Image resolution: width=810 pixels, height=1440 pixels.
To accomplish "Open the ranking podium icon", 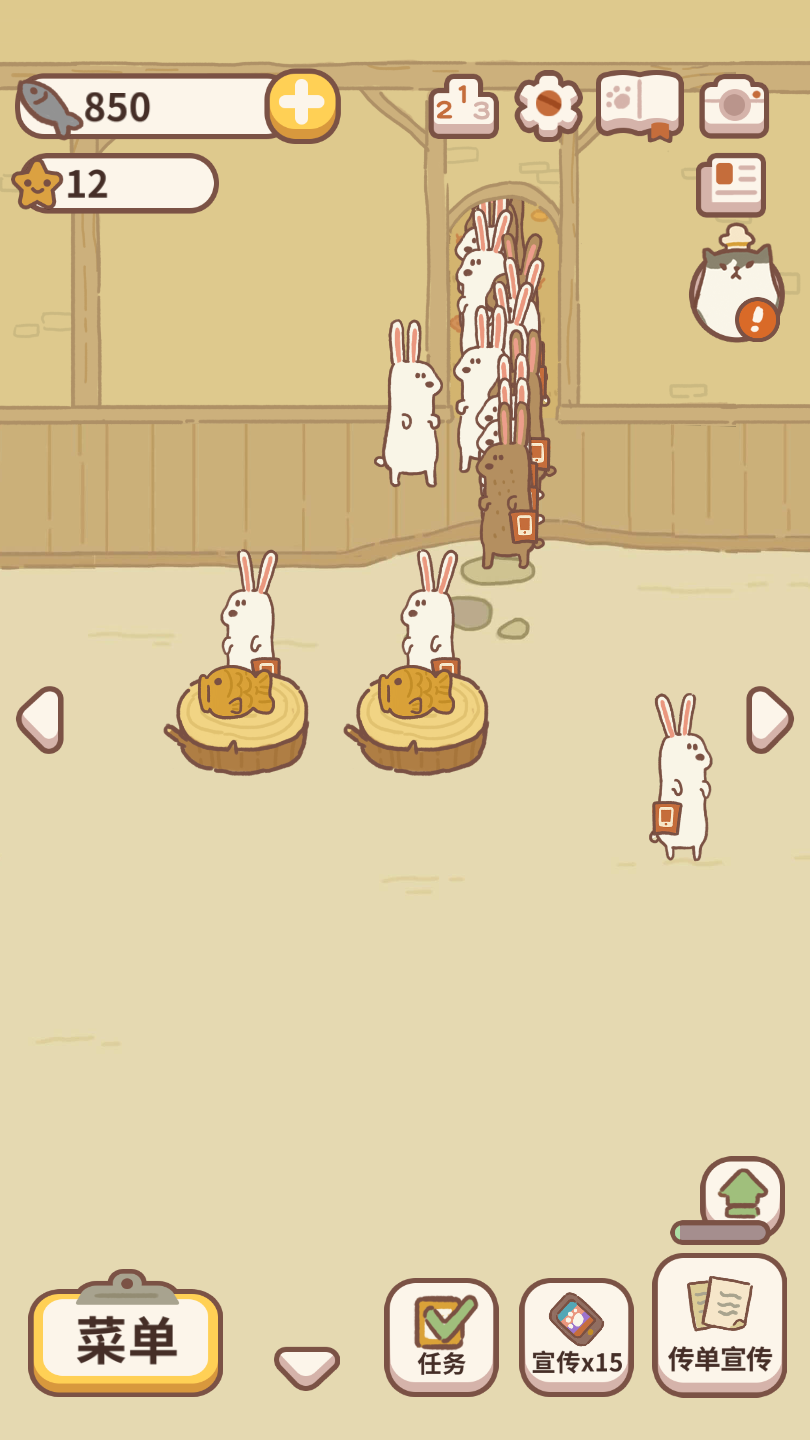I will click(x=463, y=106).
